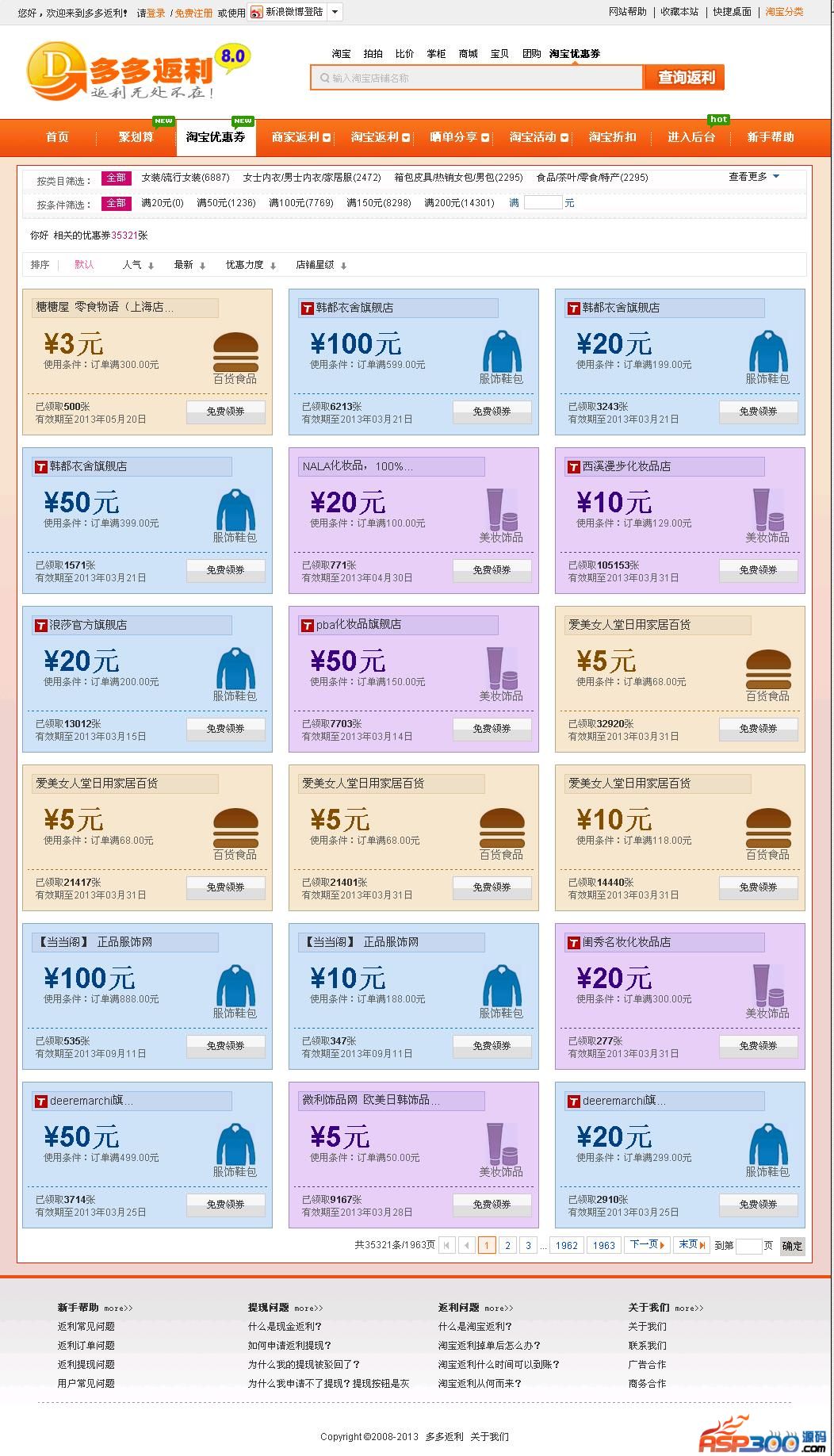Image resolution: width=834 pixels, height=1456 pixels.
Task: Filter by 女装/流行女装 category
Action: [185, 178]
